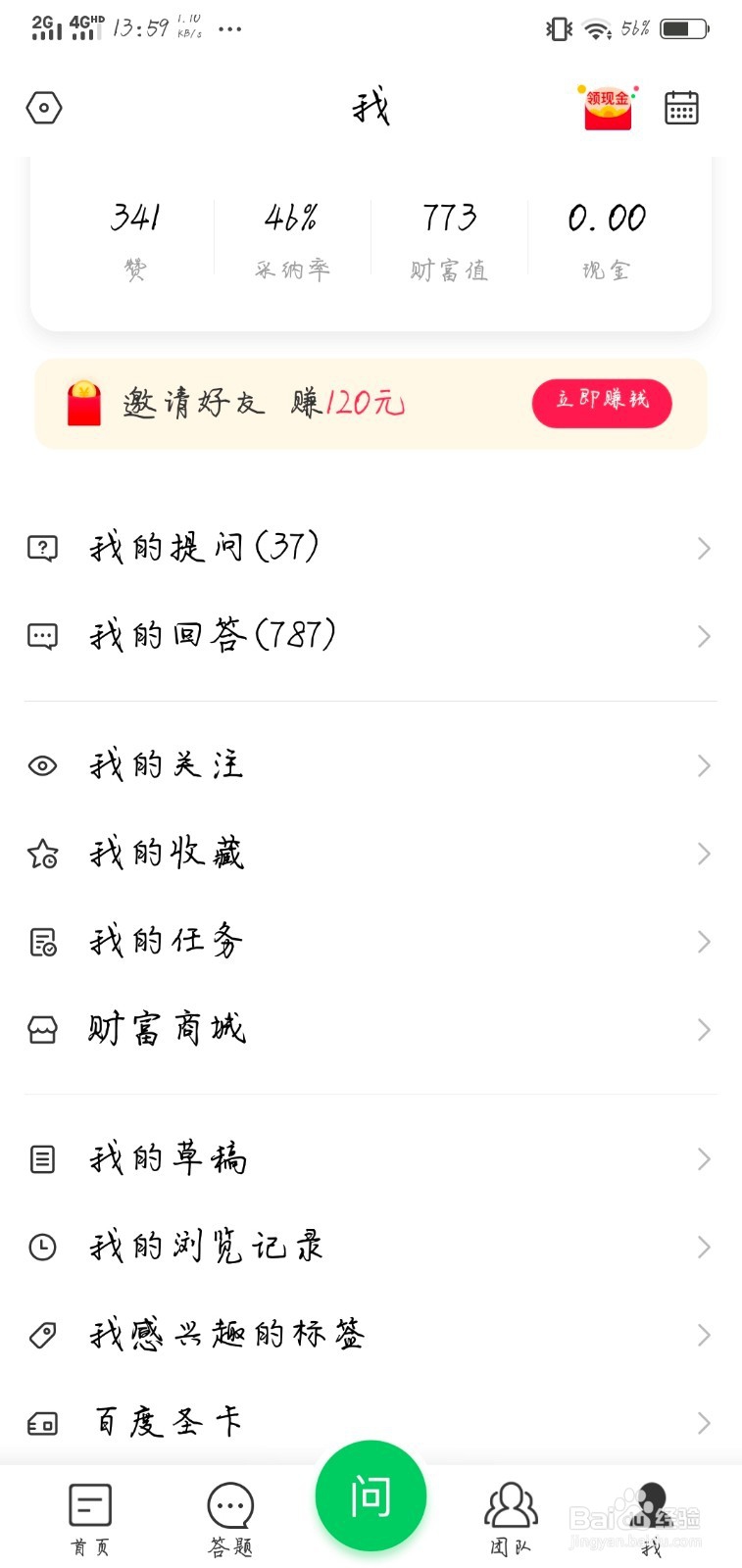742x1568 pixels.
Task: View 我的浏览记录
Action: (x=371, y=1248)
